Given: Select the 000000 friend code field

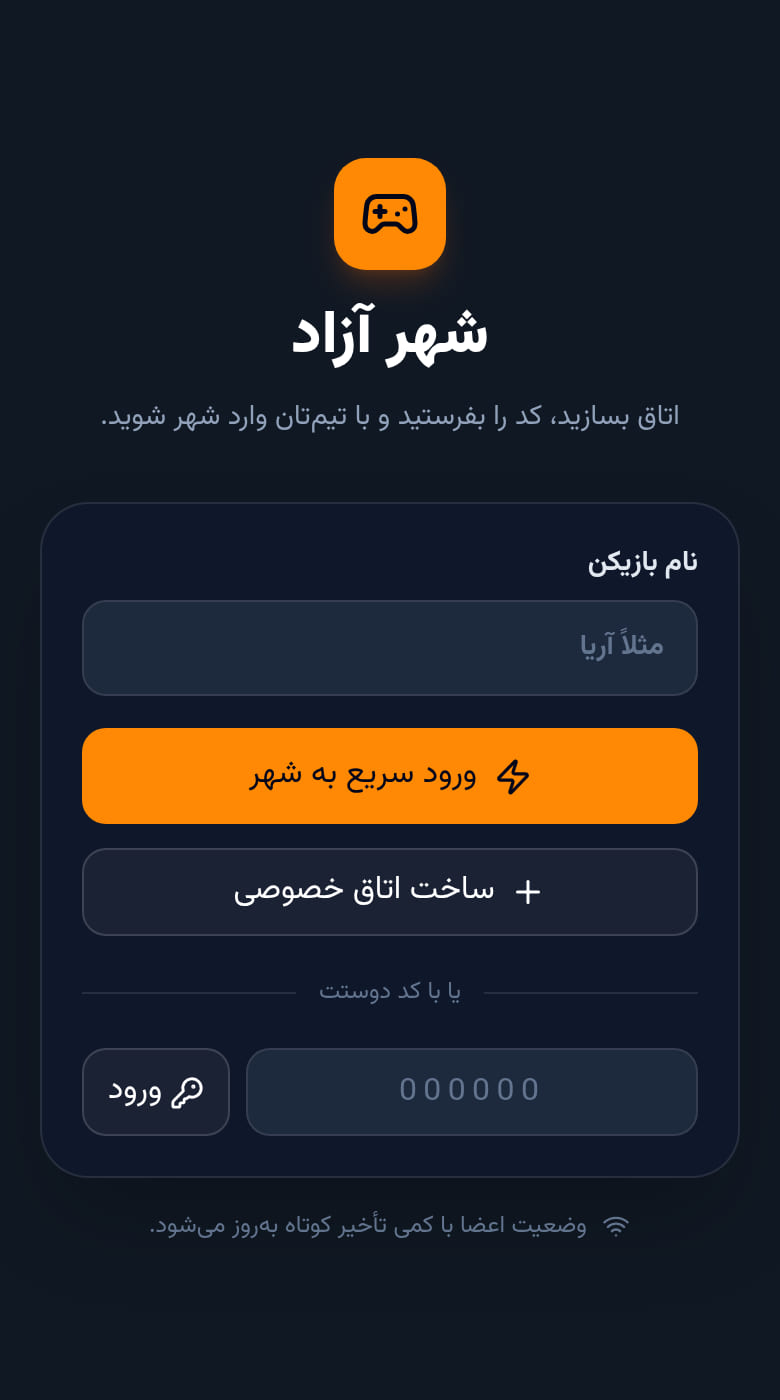Looking at the screenshot, I should [472, 1092].
